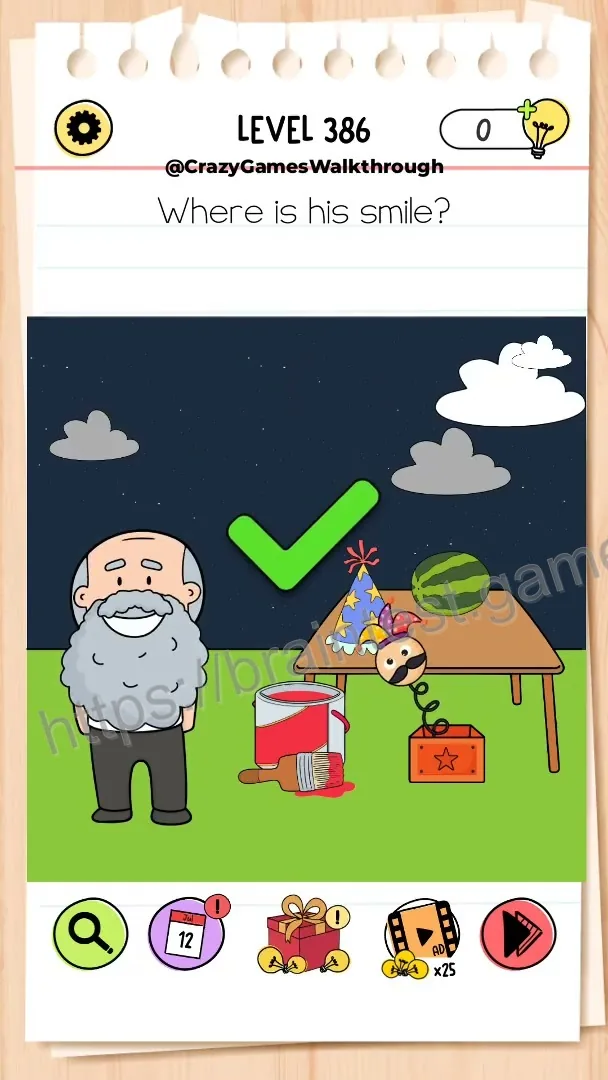Open the red gift box offer
The height and width of the screenshot is (1080, 608).
click(x=304, y=934)
